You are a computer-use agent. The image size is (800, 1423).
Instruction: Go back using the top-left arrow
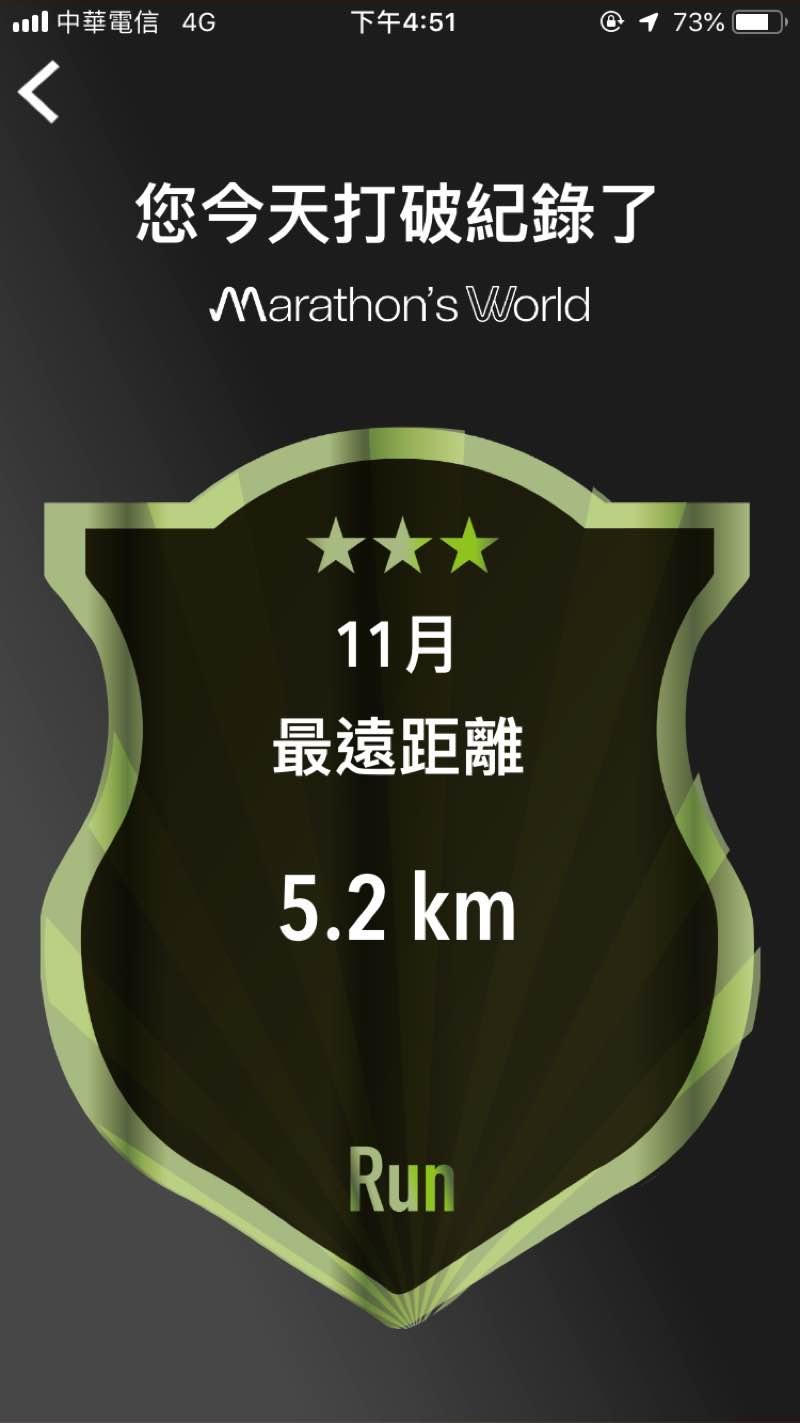pyautogui.click(x=39, y=92)
